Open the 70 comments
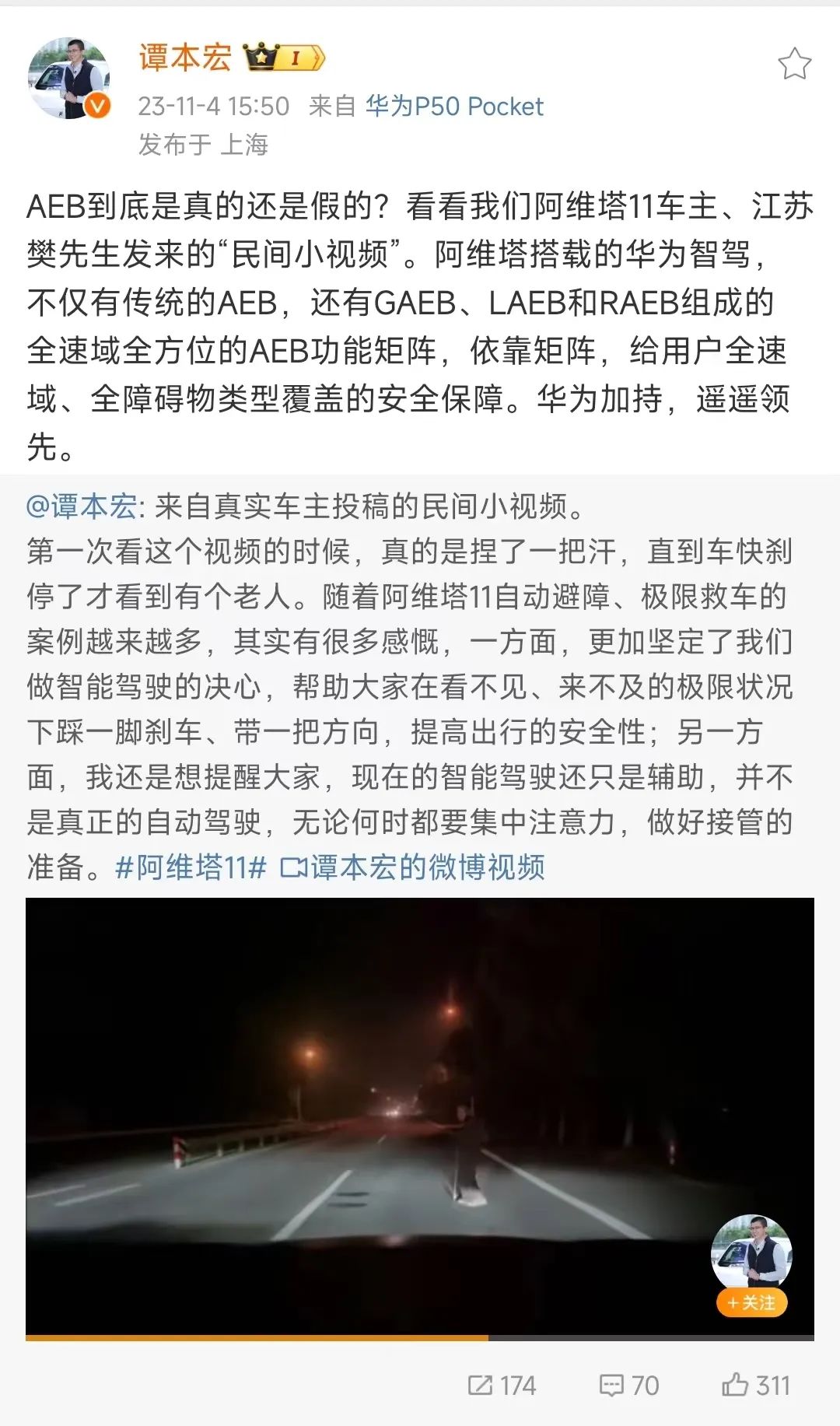Screen dimensions: 840x1426 [629, 1385]
